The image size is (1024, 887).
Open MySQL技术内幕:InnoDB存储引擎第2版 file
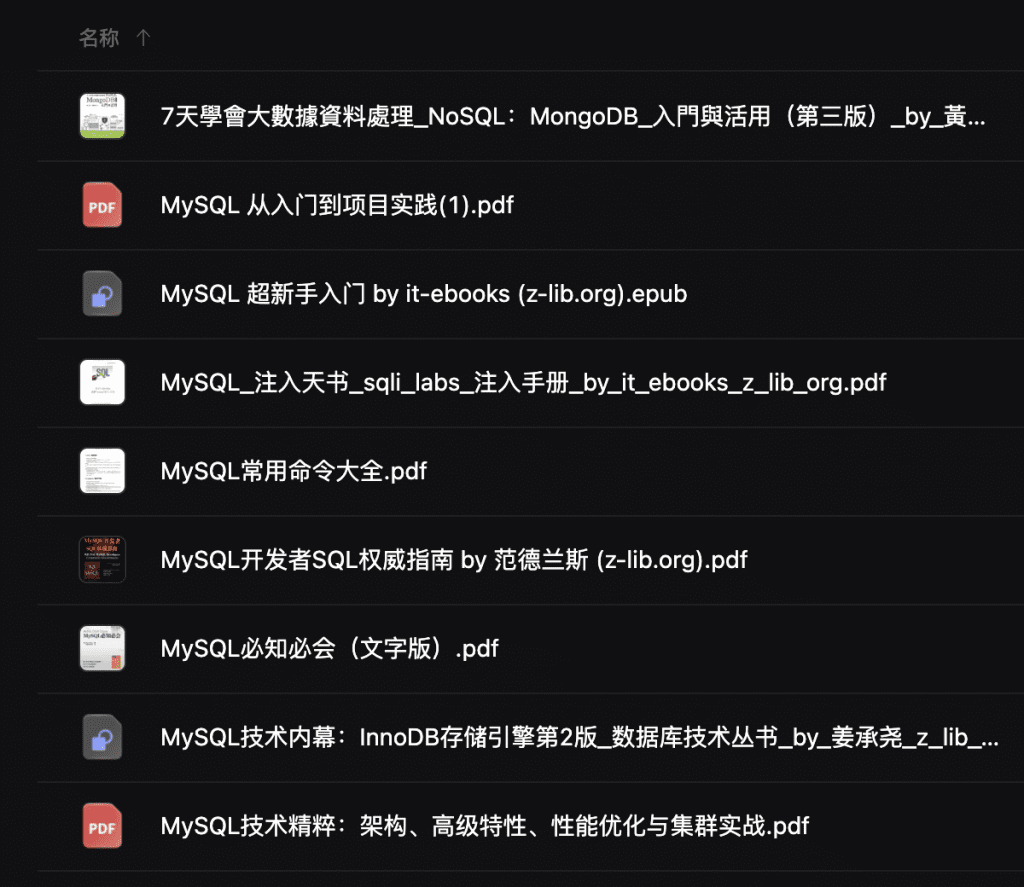pos(579,738)
